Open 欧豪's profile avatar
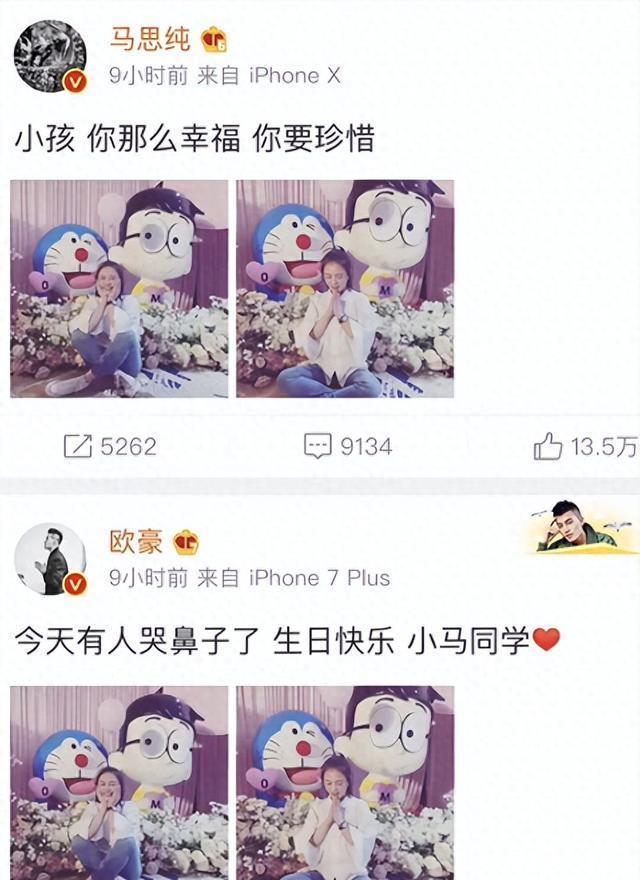Image resolution: width=640 pixels, height=880 pixels. coord(50,558)
